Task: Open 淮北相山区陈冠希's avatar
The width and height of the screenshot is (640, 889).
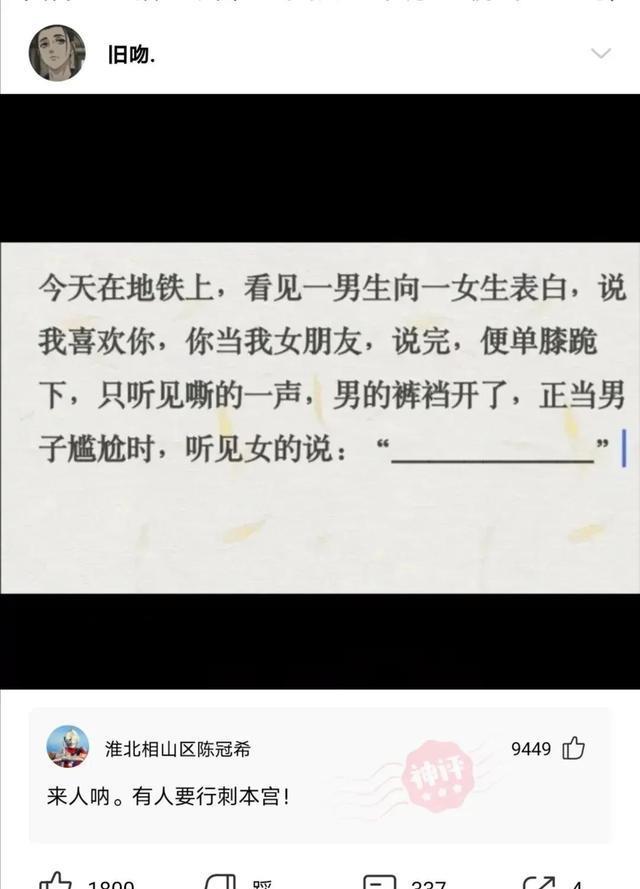Action: (x=68, y=747)
